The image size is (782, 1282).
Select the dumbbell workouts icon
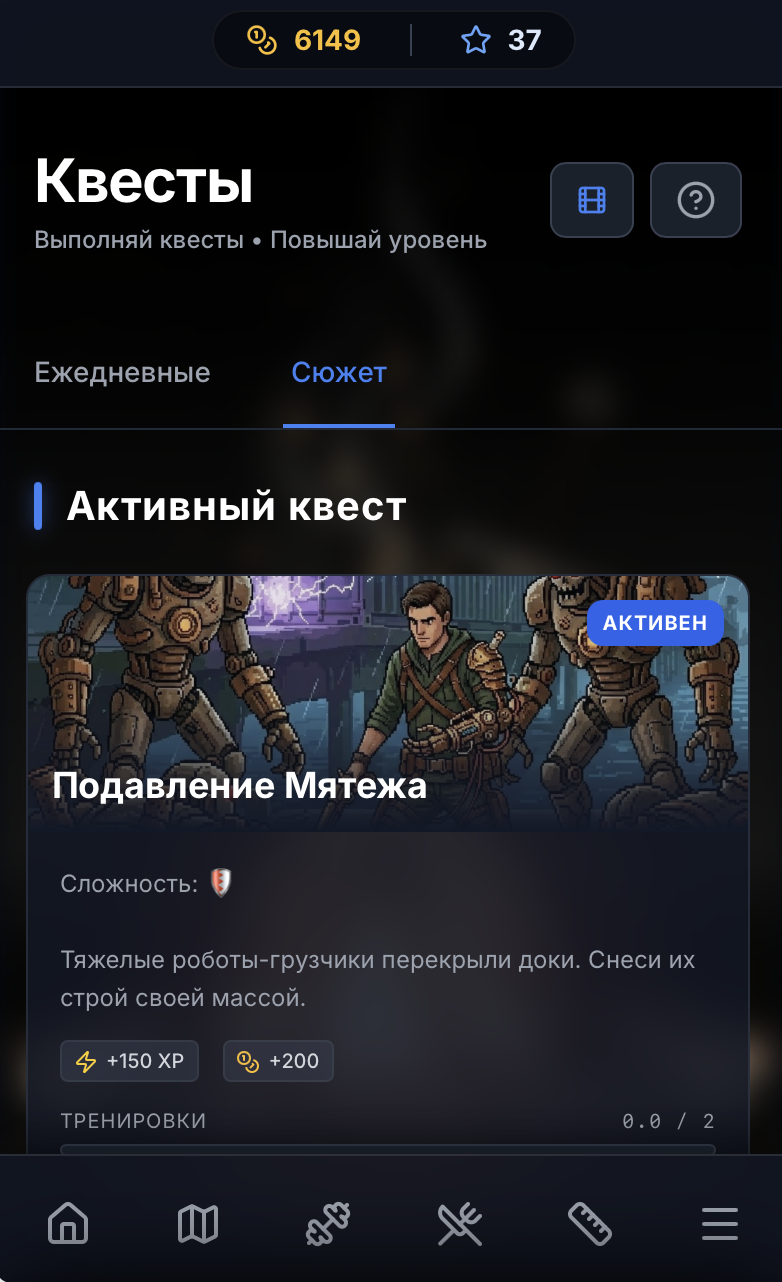(329, 1222)
